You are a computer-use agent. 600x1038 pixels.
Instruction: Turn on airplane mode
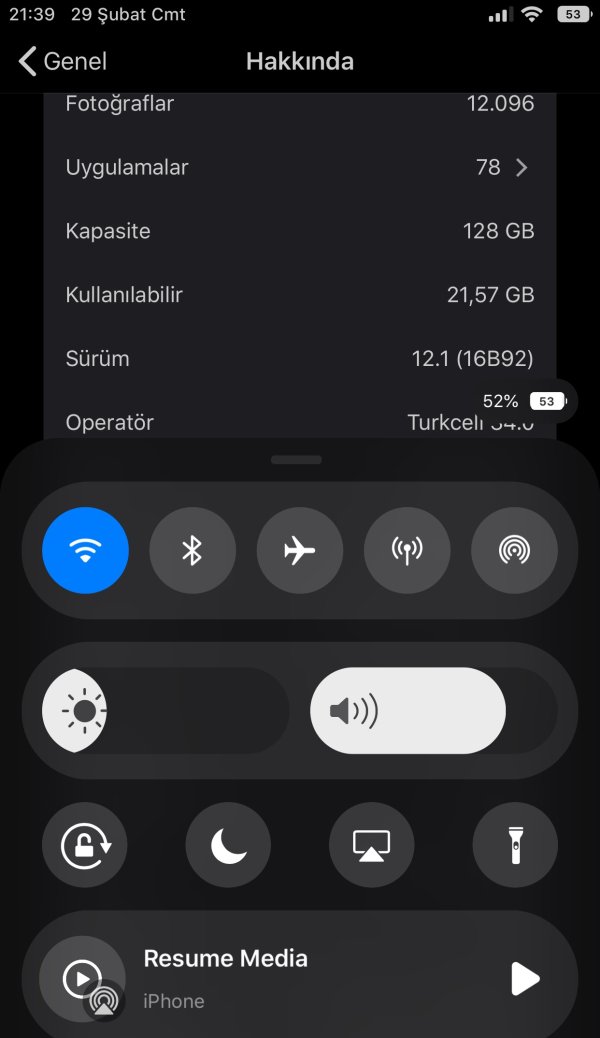pyautogui.click(x=299, y=550)
